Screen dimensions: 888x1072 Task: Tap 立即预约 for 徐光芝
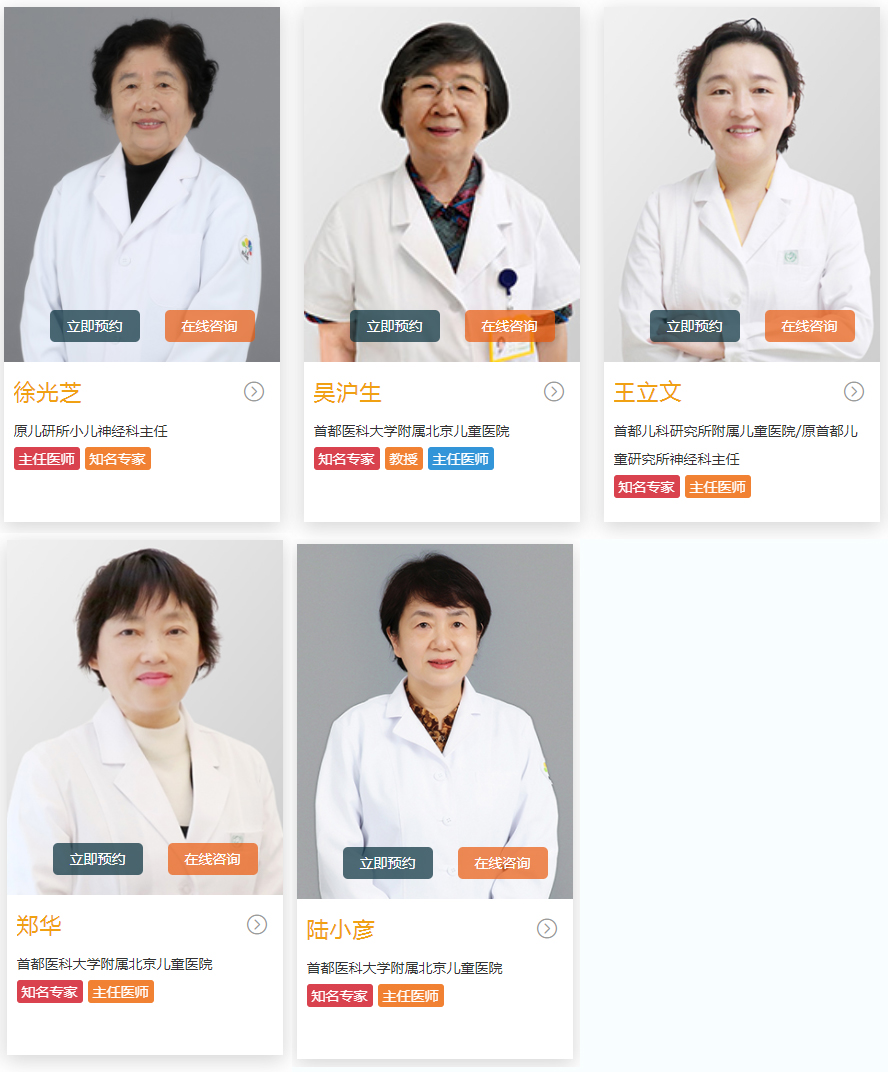pos(95,326)
